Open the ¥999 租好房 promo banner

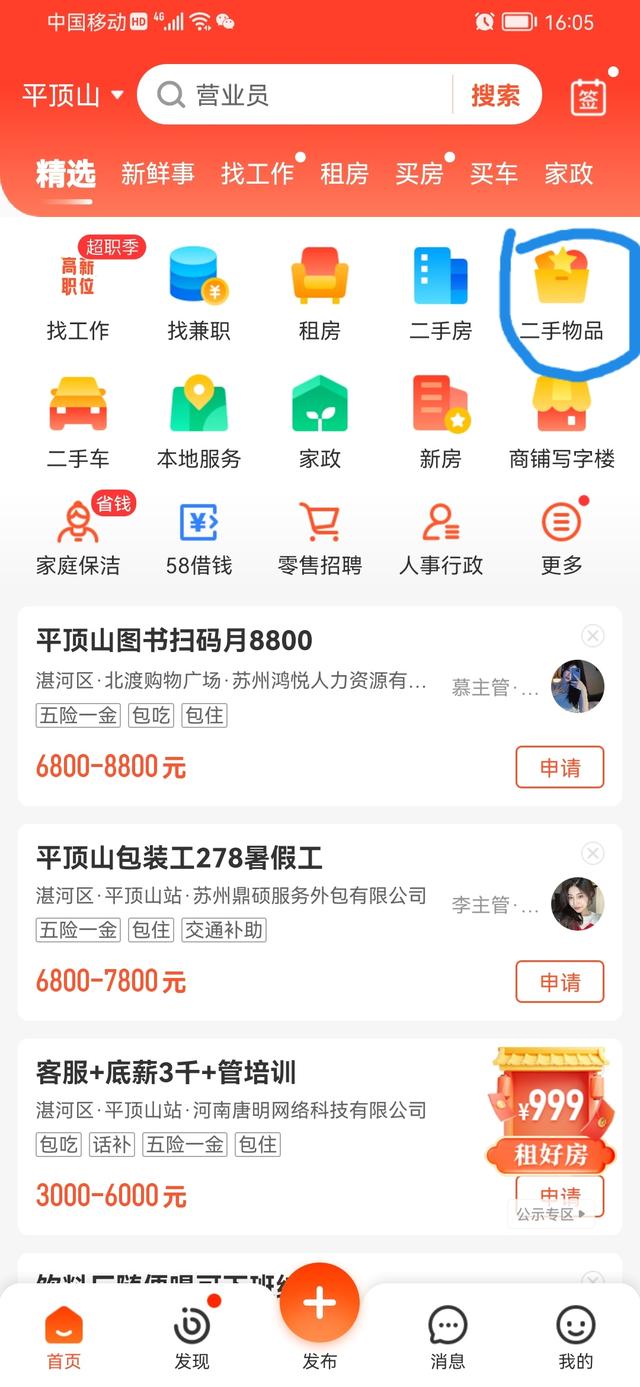tap(551, 1110)
